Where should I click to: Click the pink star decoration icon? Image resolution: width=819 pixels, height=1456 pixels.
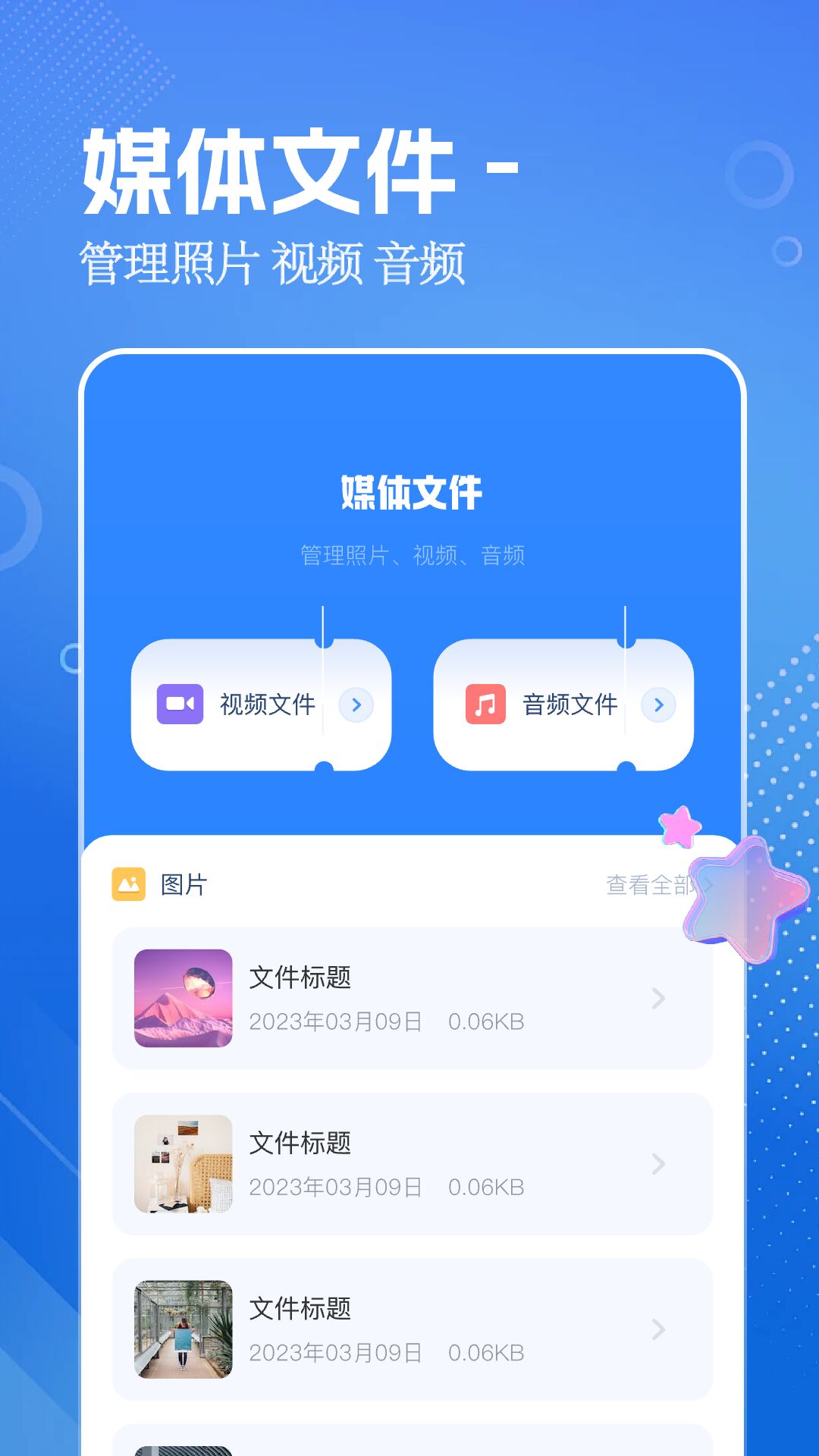tap(680, 827)
